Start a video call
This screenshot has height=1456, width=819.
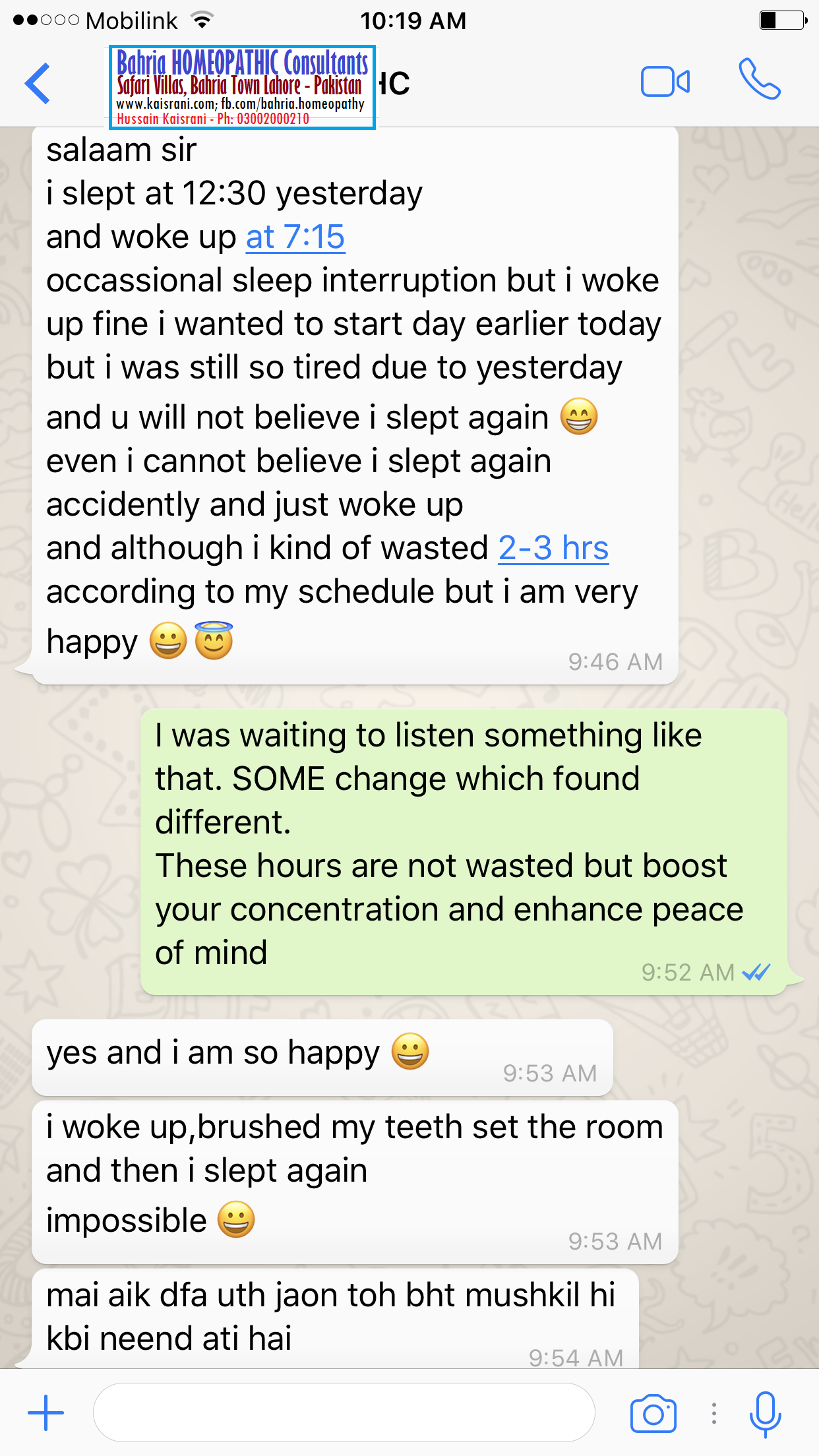[x=665, y=82]
